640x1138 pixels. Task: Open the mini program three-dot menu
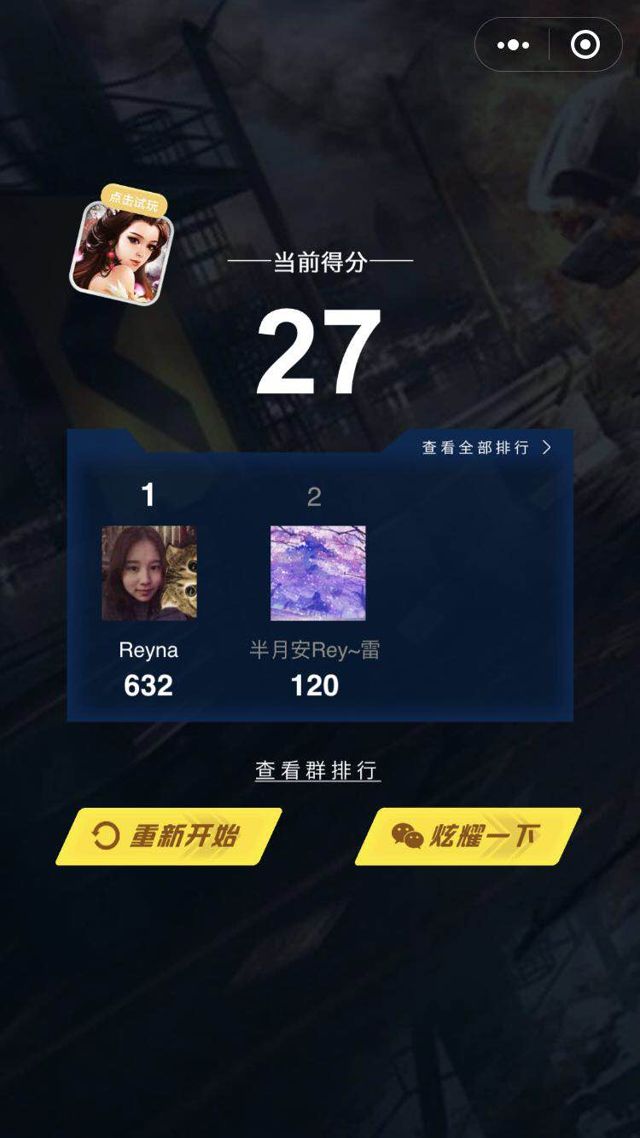click(513, 45)
